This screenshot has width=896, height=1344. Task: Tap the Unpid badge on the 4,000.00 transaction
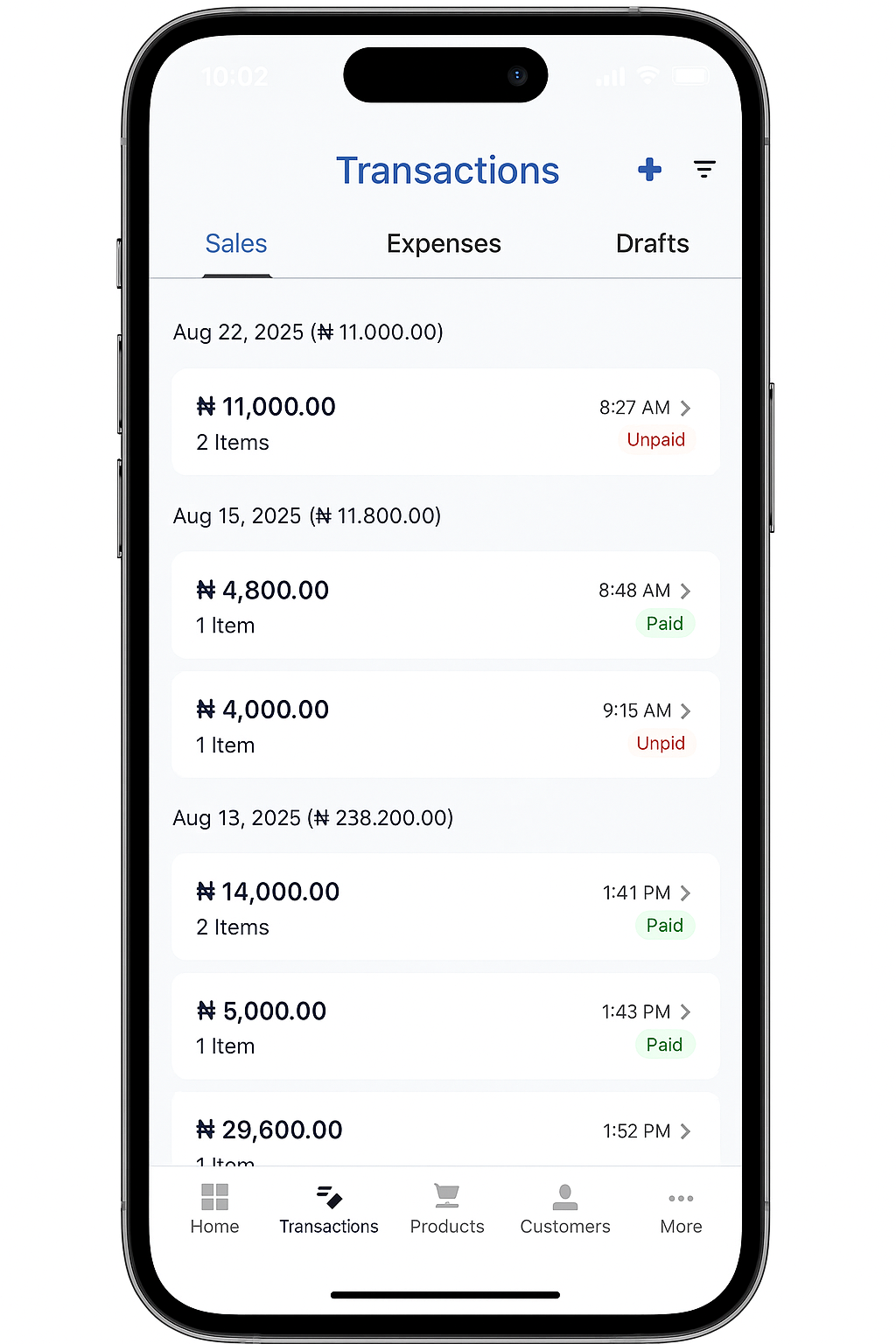[661, 743]
